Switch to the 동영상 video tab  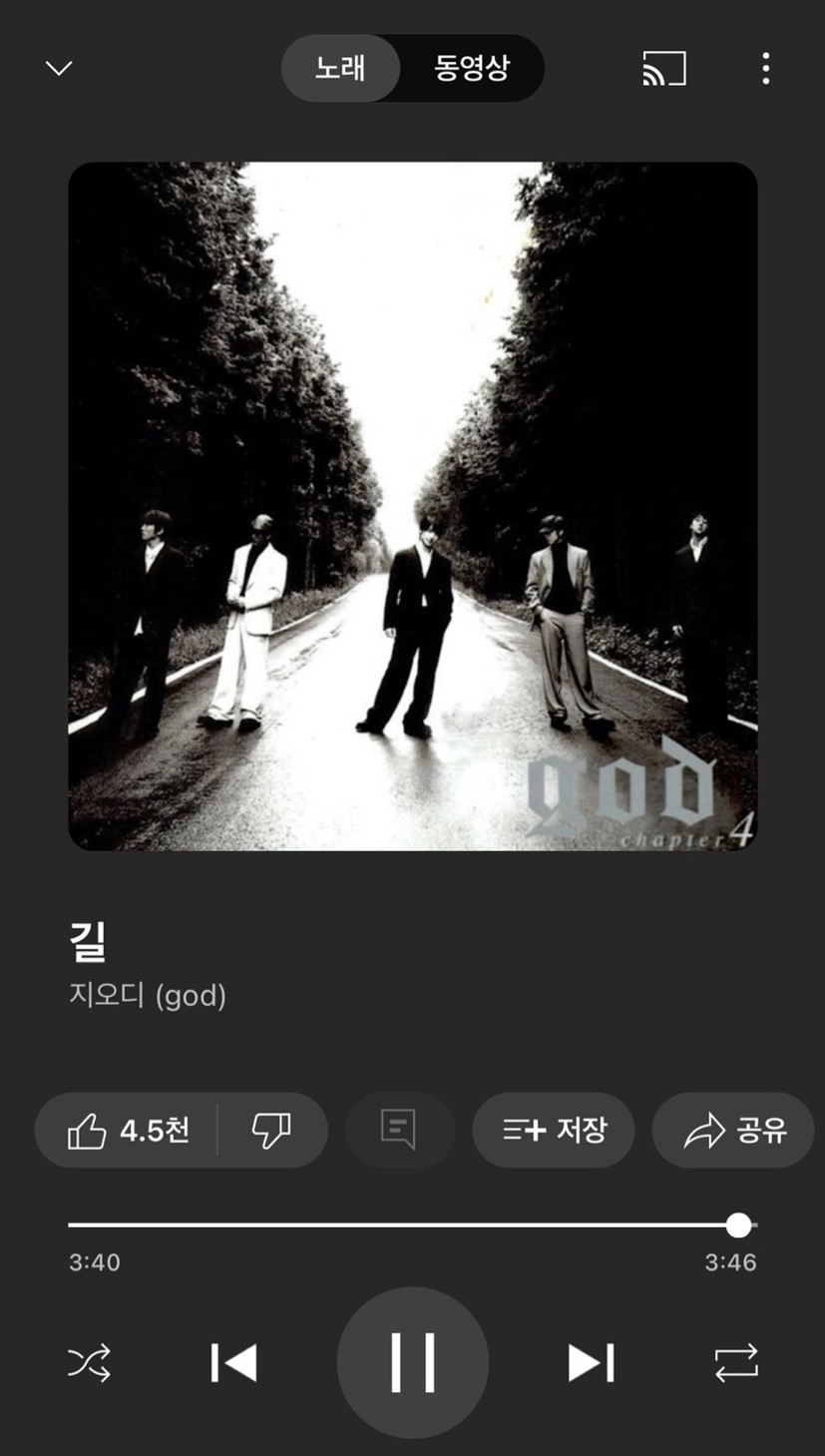tap(472, 68)
